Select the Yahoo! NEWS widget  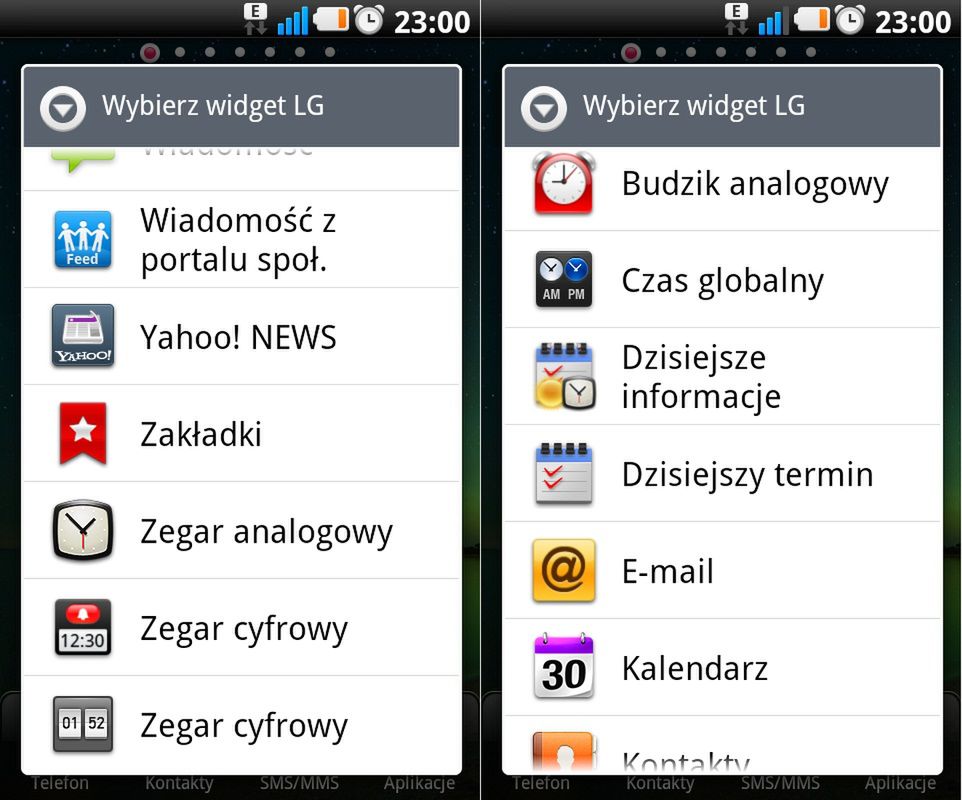tap(240, 337)
